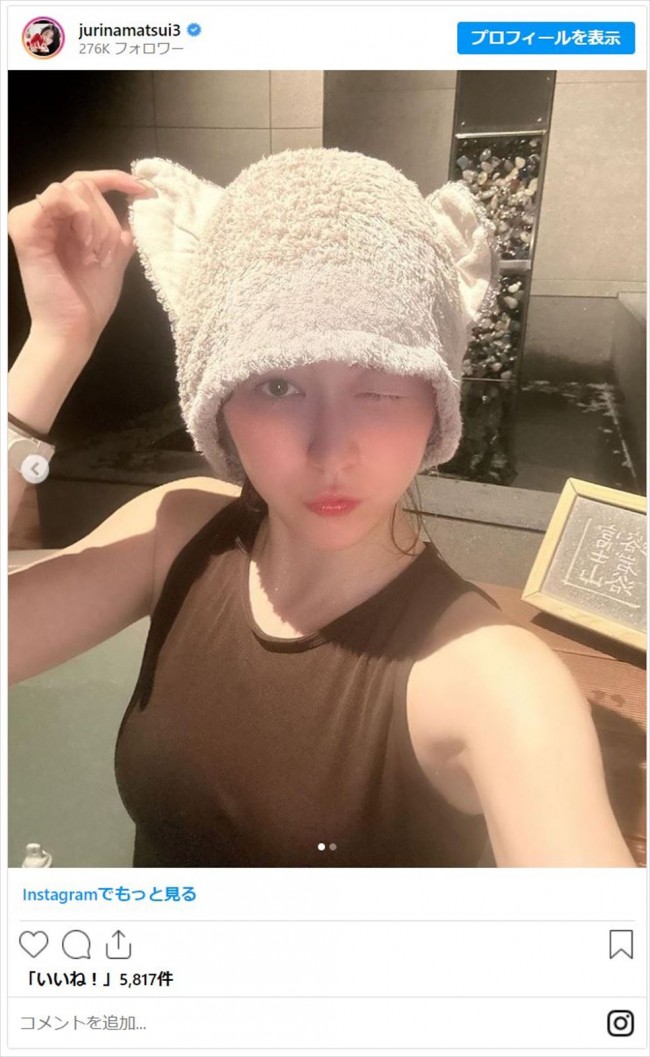Tap the プロフィールを表示 button
Viewport: 650px width, 1057px height.
click(545, 38)
